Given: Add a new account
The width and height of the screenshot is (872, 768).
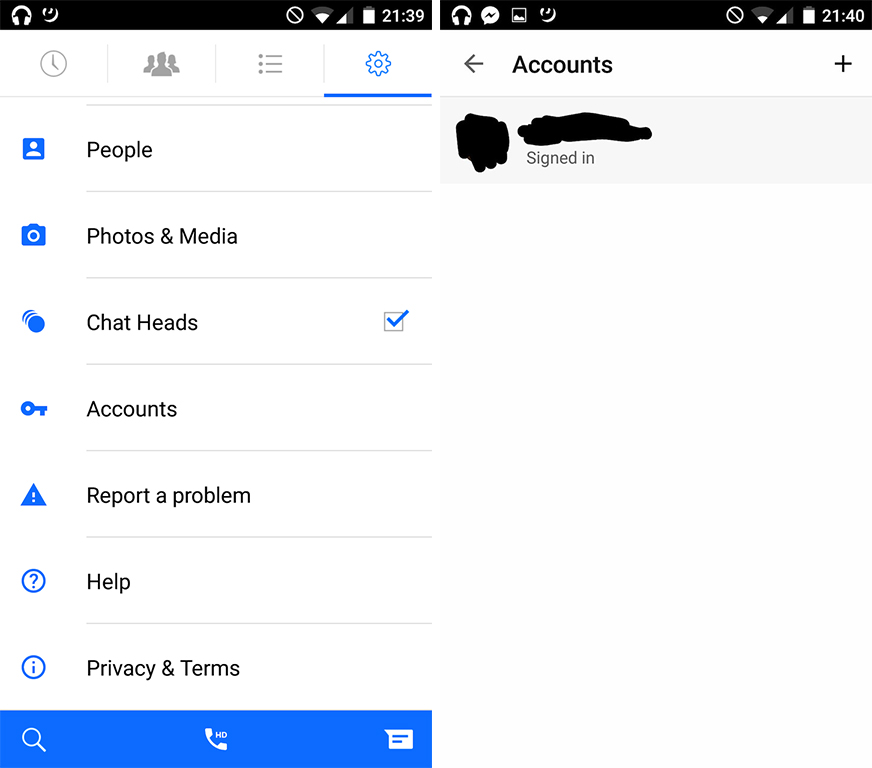Looking at the screenshot, I should [843, 64].
